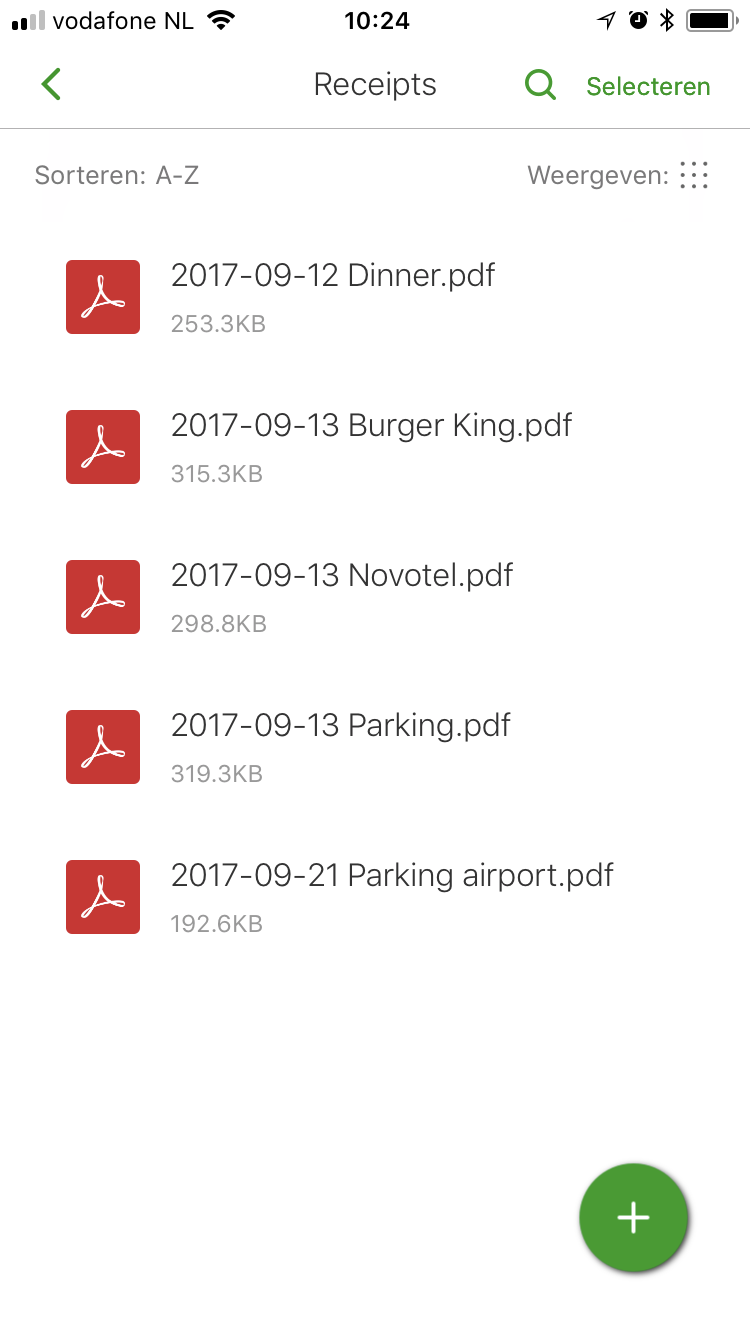The width and height of the screenshot is (750, 1334).
Task: Open 2017-09-12 Dinner.pdf
Action: (333, 276)
